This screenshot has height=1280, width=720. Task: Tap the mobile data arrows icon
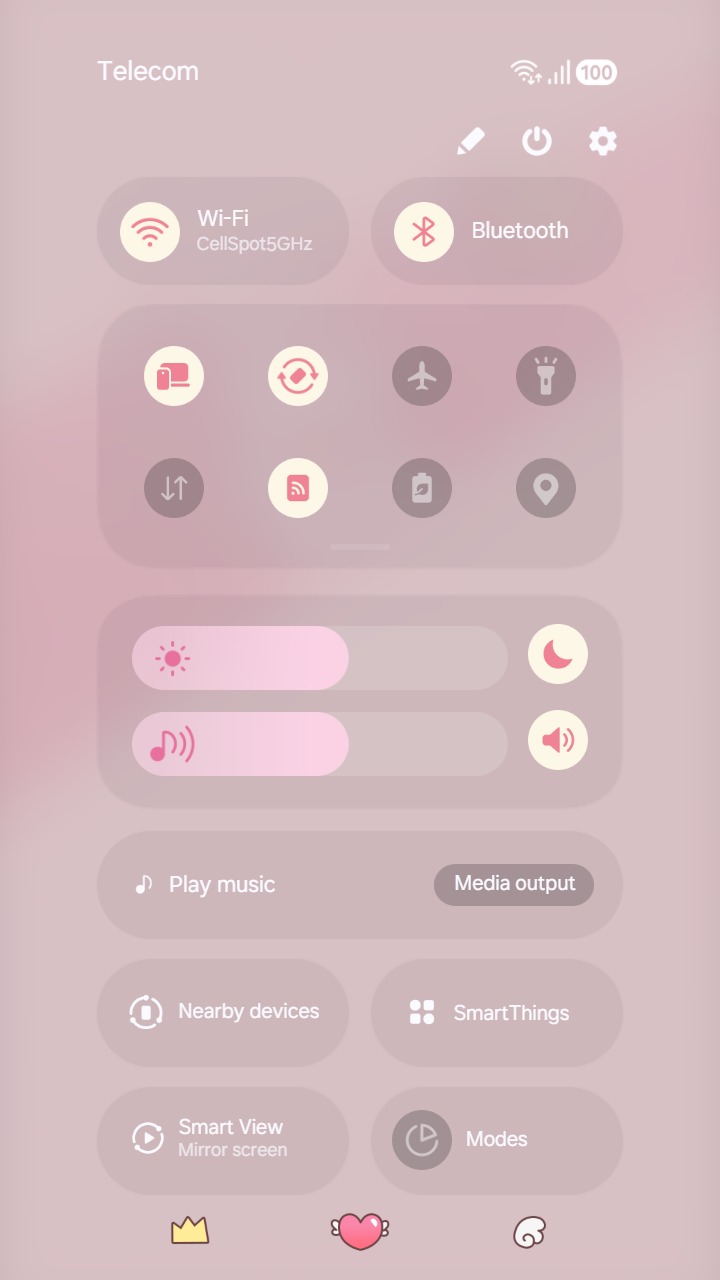click(174, 488)
